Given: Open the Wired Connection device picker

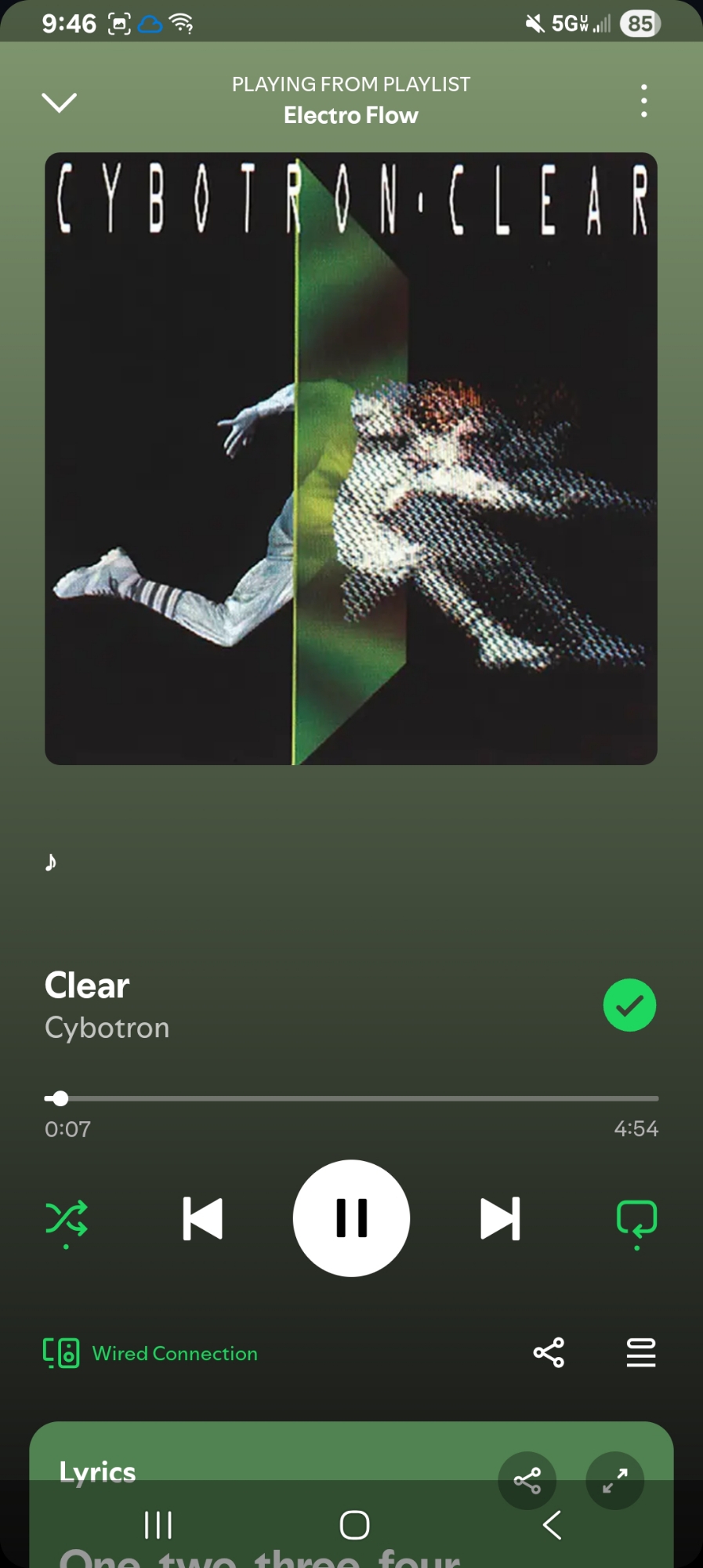Looking at the screenshot, I should (x=150, y=1353).
